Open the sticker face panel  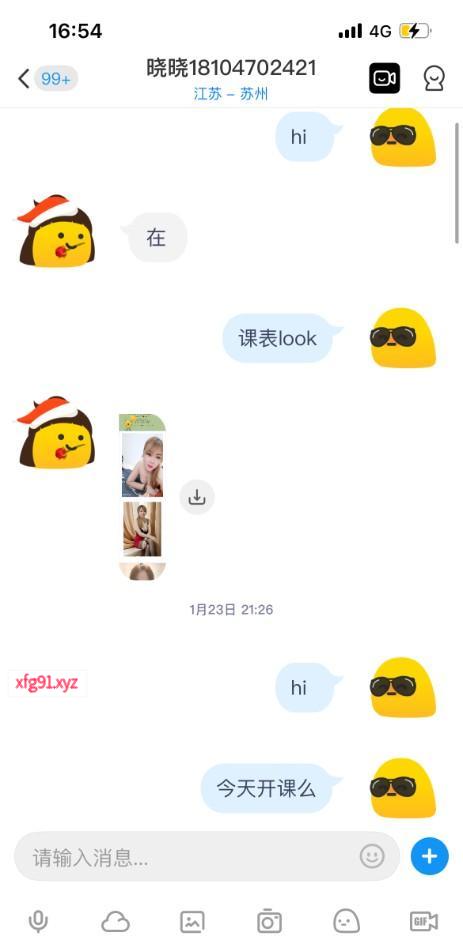coord(347,922)
